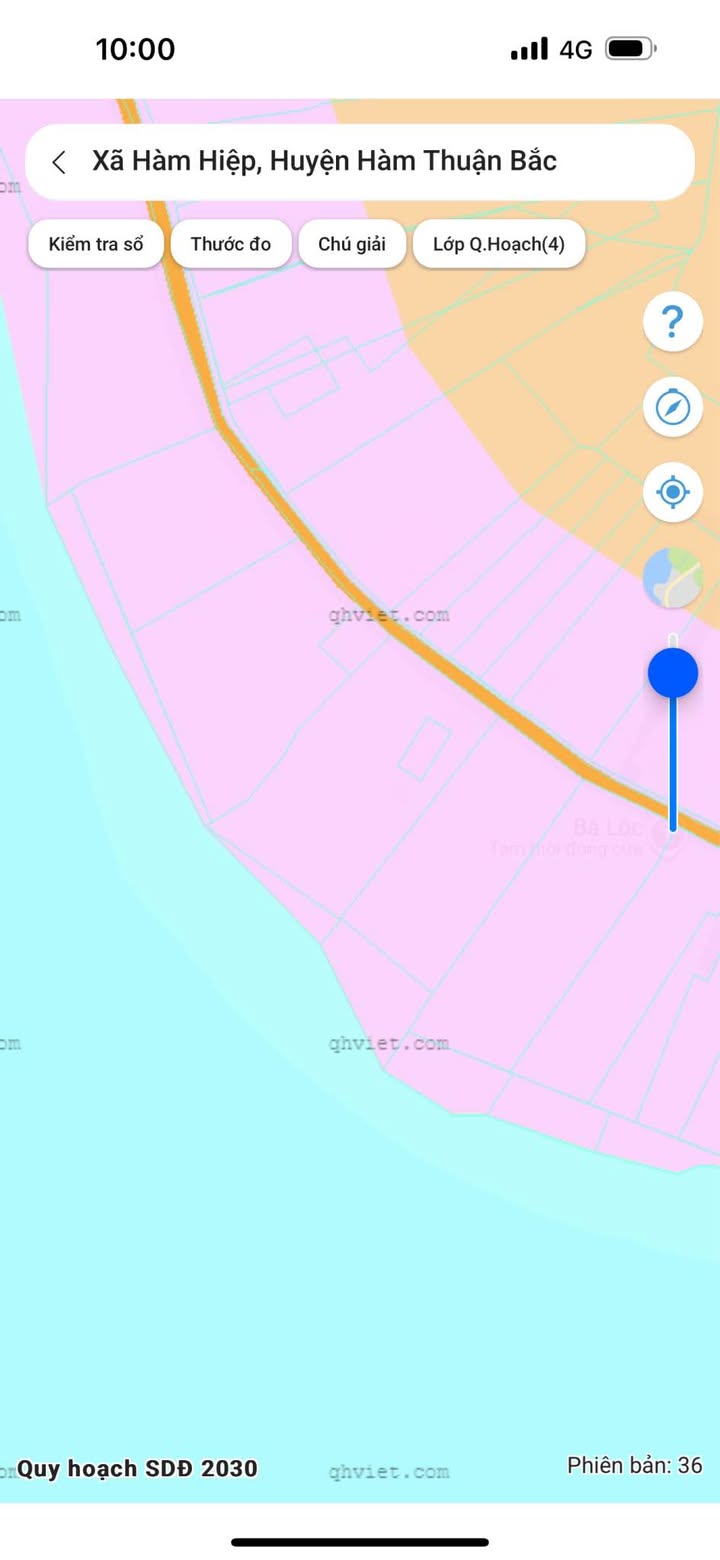The width and height of the screenshot is (720, 1560).
Task: Open Lớp Q.Hoạch(4) layer list
Action: point(498,245)
